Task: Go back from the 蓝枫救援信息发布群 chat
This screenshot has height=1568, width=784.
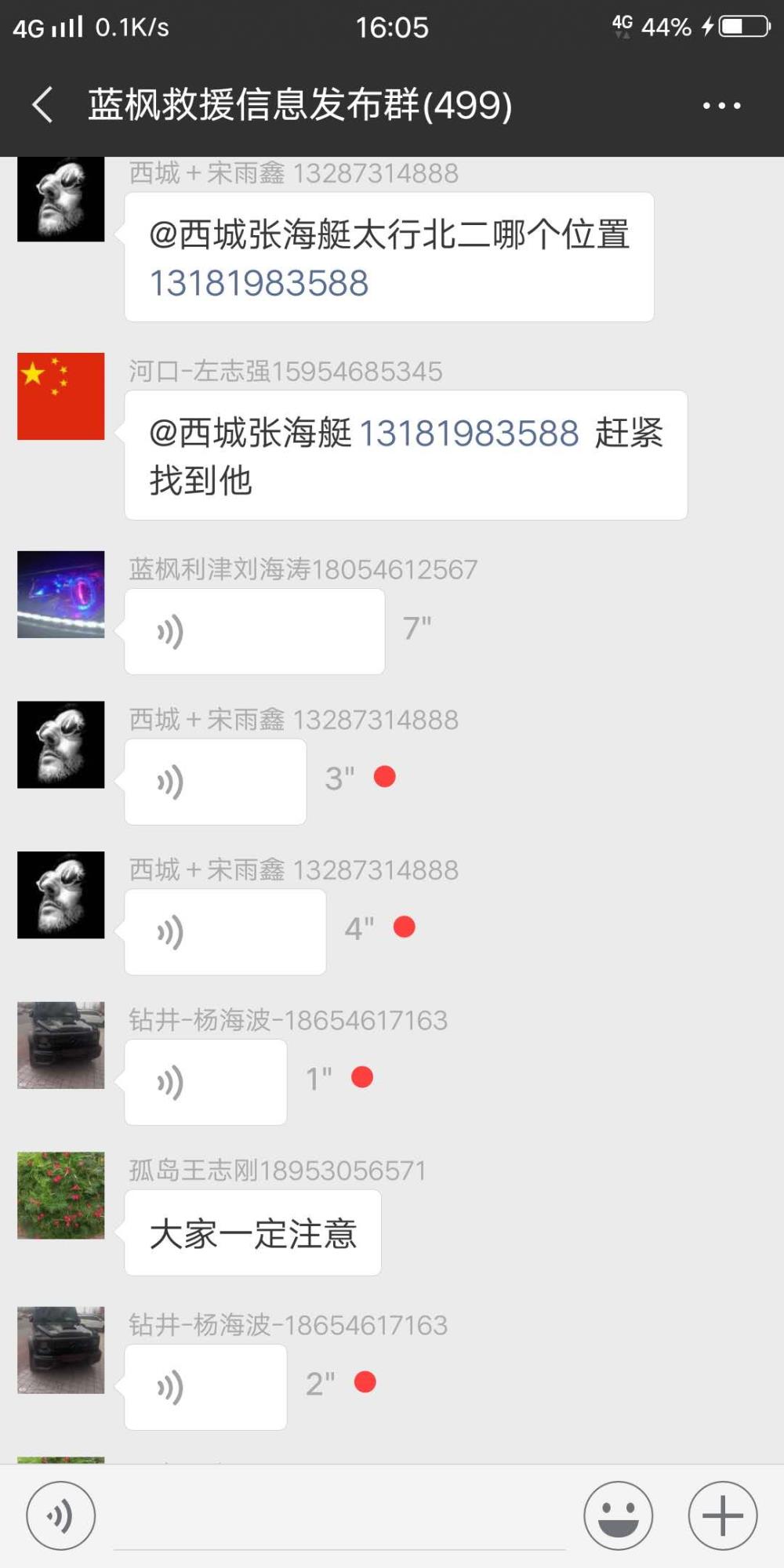Action: point(43,105)
